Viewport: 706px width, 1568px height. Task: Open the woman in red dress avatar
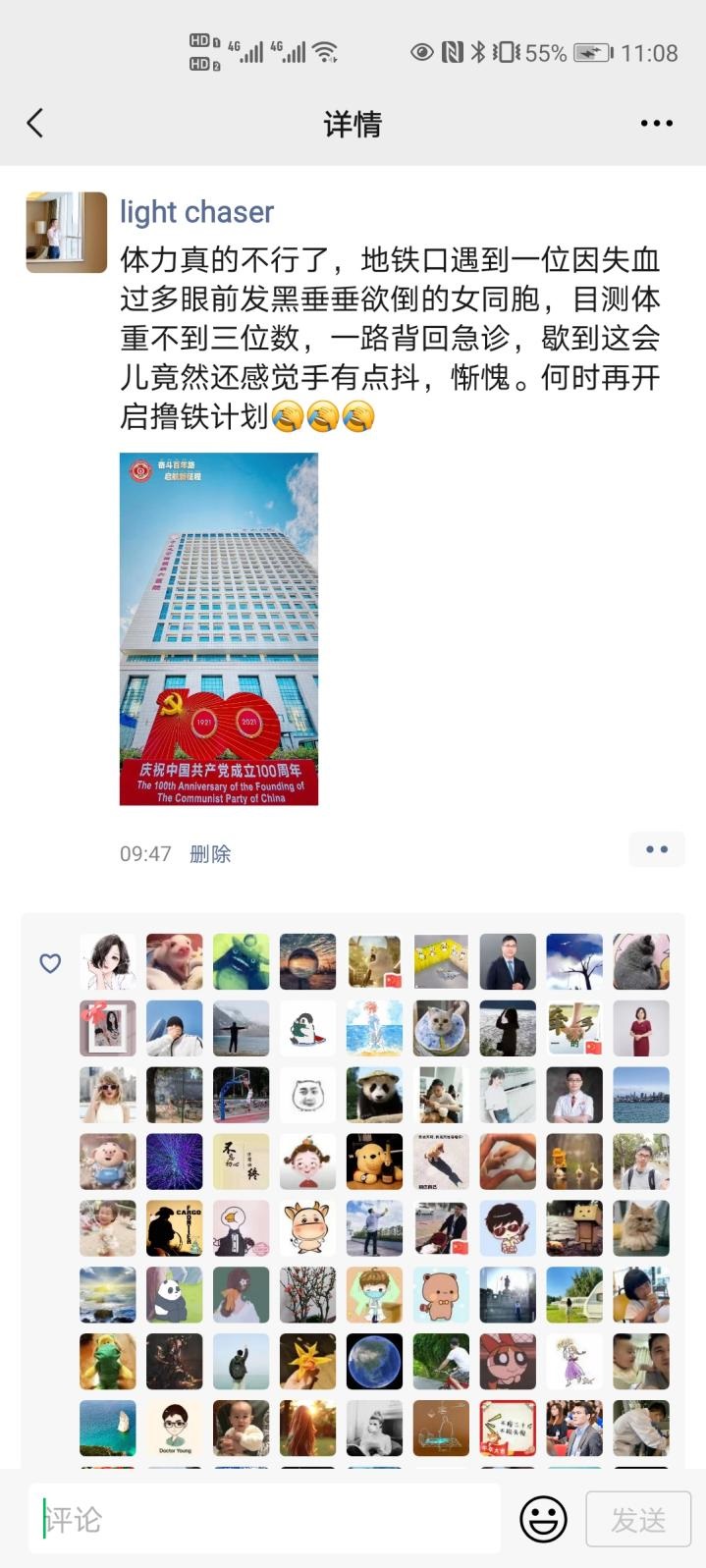pos(641,1028)
